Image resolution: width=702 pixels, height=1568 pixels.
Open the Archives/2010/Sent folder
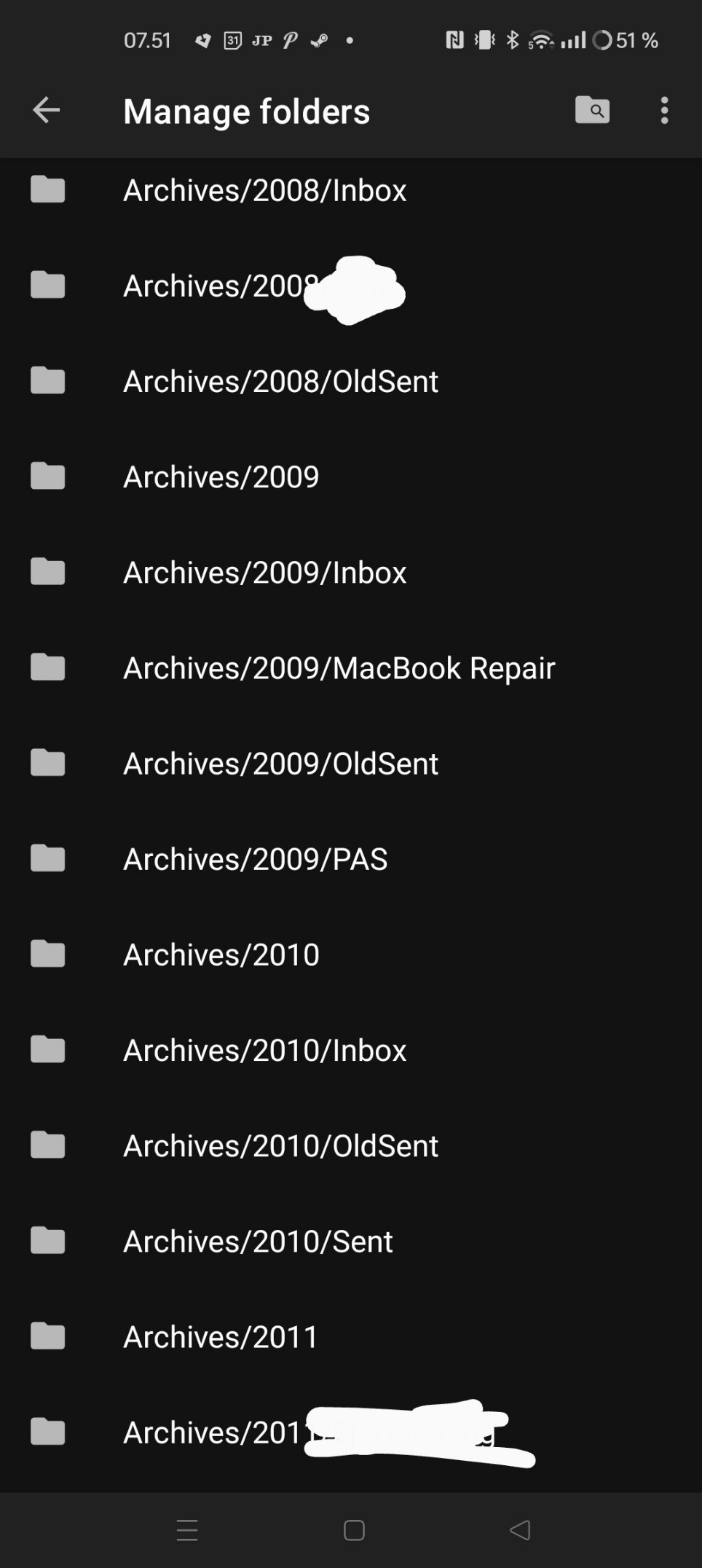[x=351, y=1241]
